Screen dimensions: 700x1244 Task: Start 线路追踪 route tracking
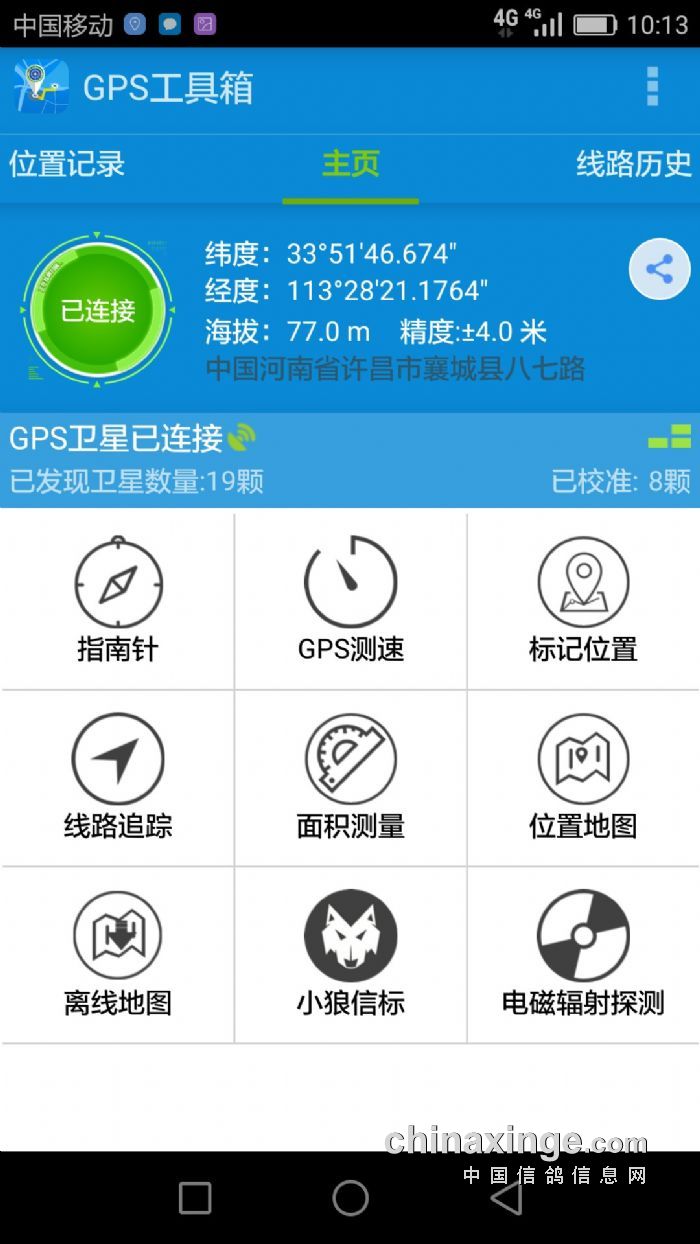tap(118, 777)
